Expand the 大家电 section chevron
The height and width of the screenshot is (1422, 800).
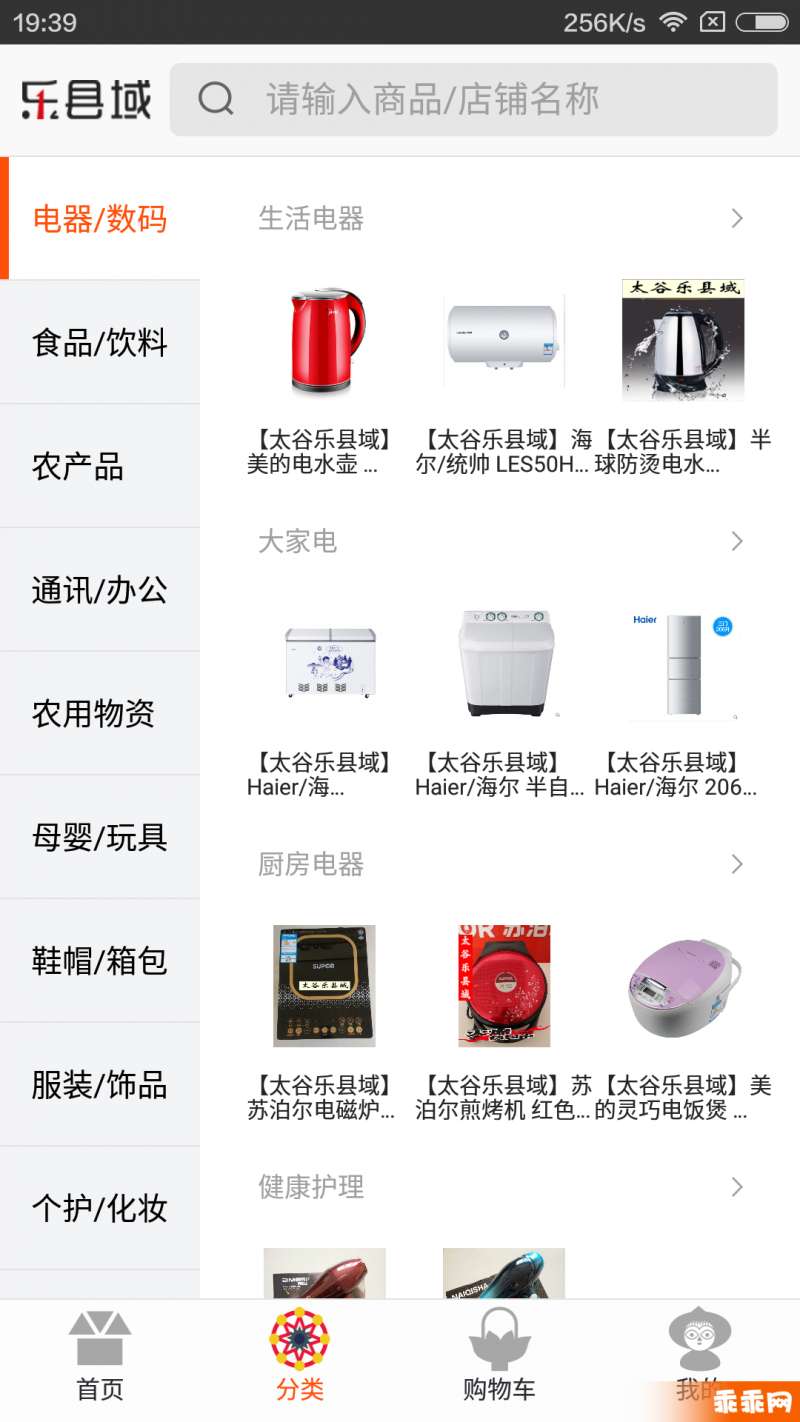click(x=737, y=541)
